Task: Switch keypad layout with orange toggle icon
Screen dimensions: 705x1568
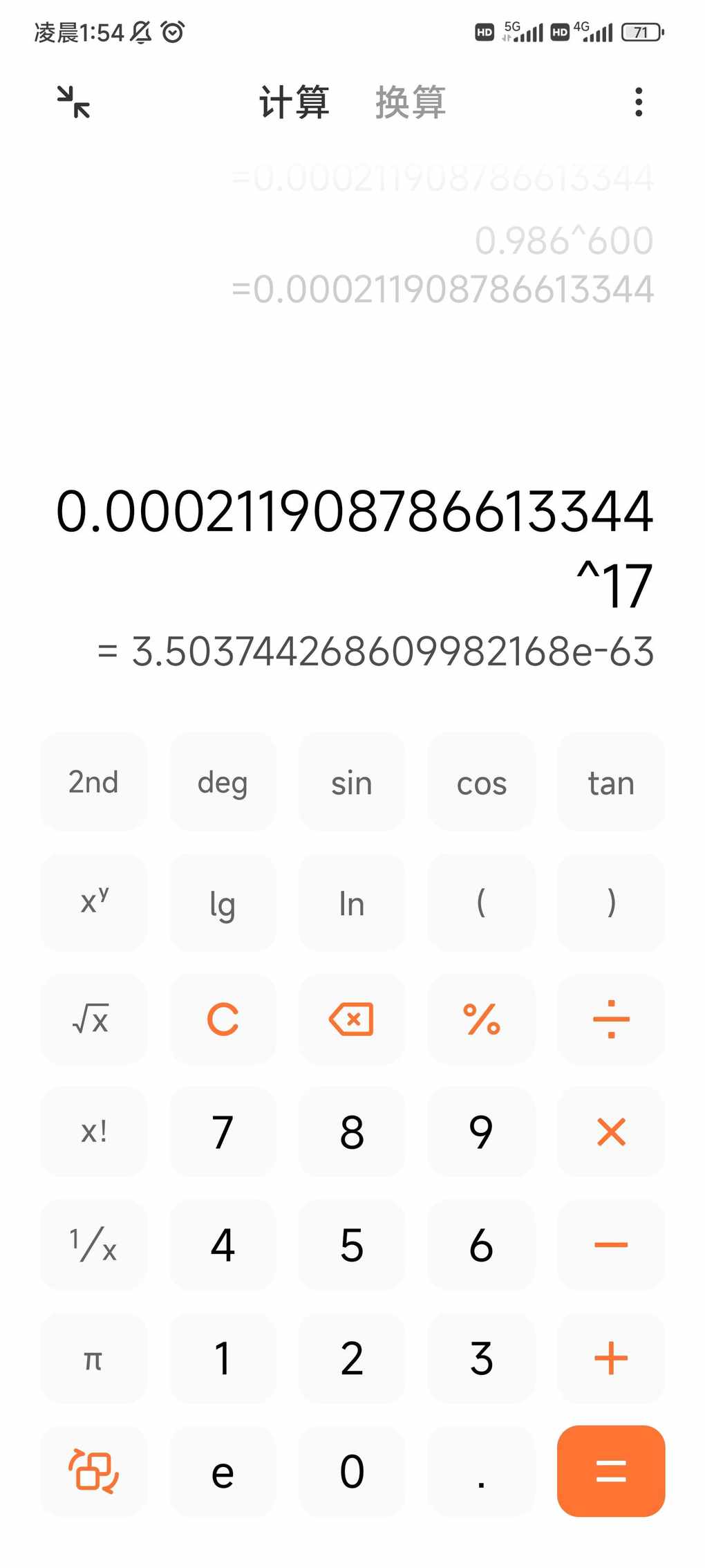Action: tap(93, 1471)
